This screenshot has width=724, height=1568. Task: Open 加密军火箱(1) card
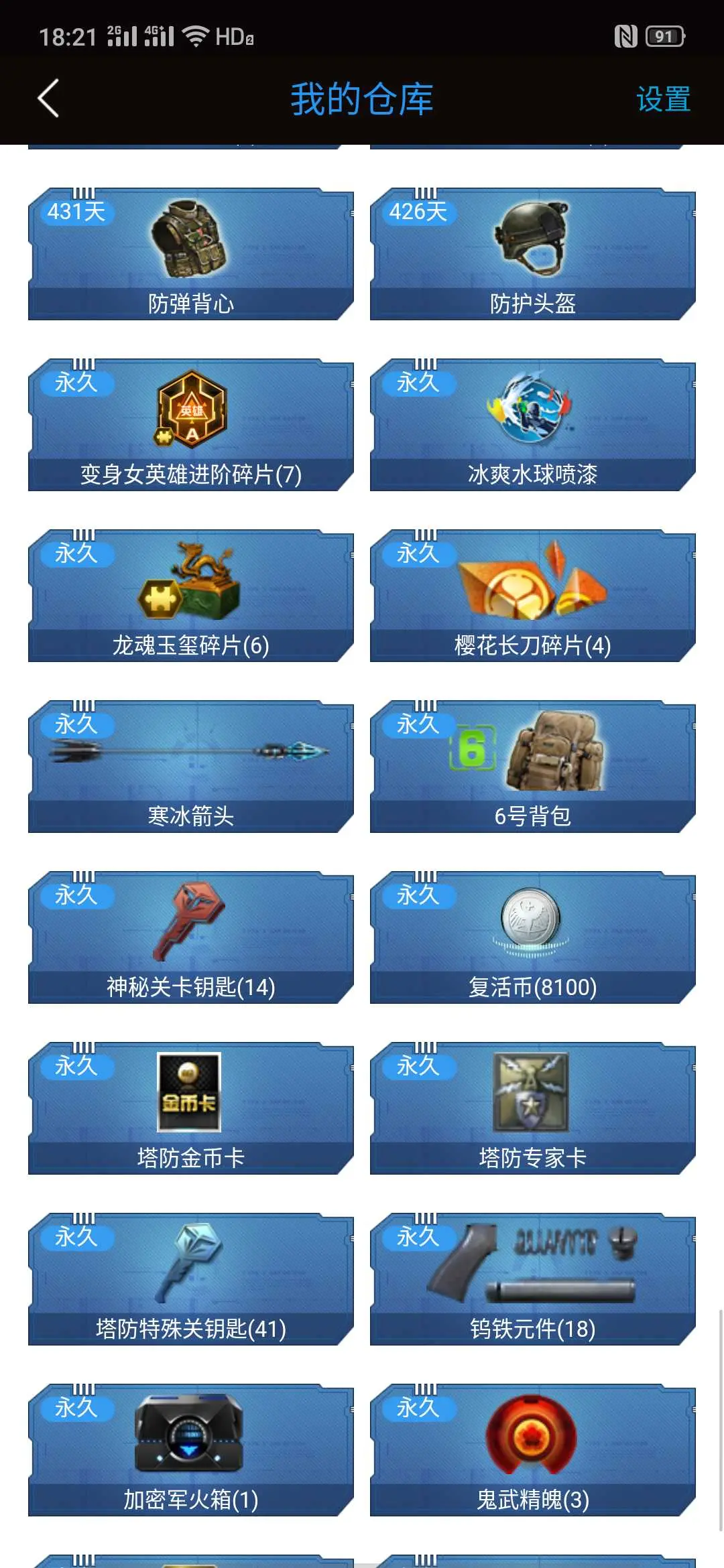click(x=191, y=1451)
